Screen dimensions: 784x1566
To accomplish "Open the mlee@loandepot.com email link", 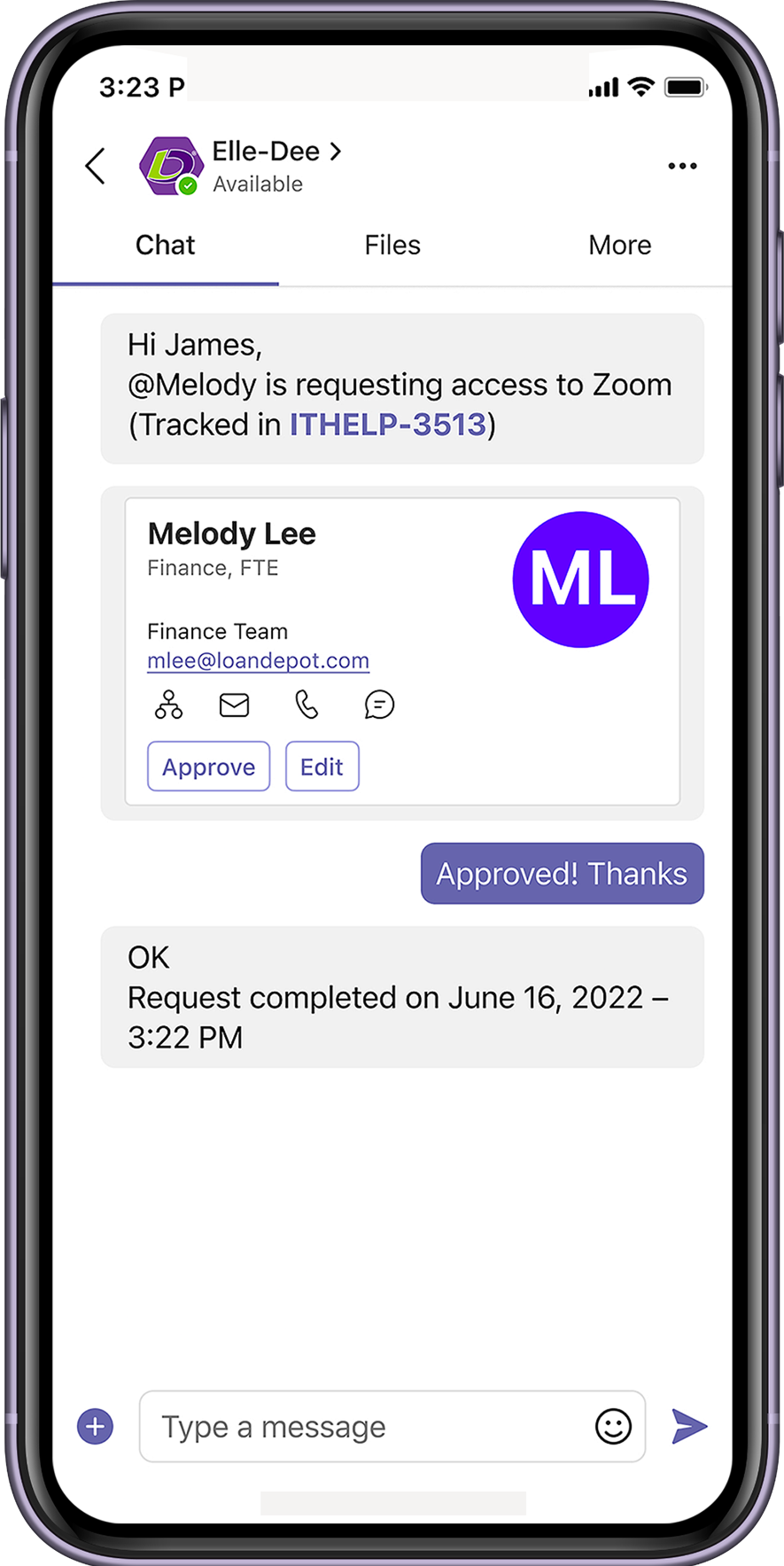I will tap(258, 661).
